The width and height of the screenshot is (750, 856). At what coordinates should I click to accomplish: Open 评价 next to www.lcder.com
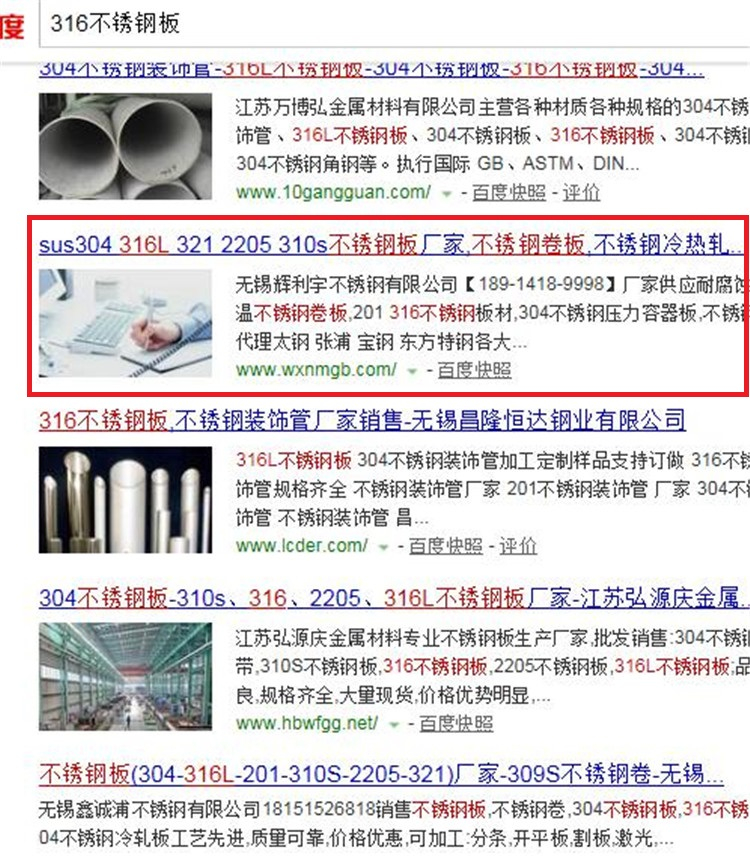(x=517, y=546)
